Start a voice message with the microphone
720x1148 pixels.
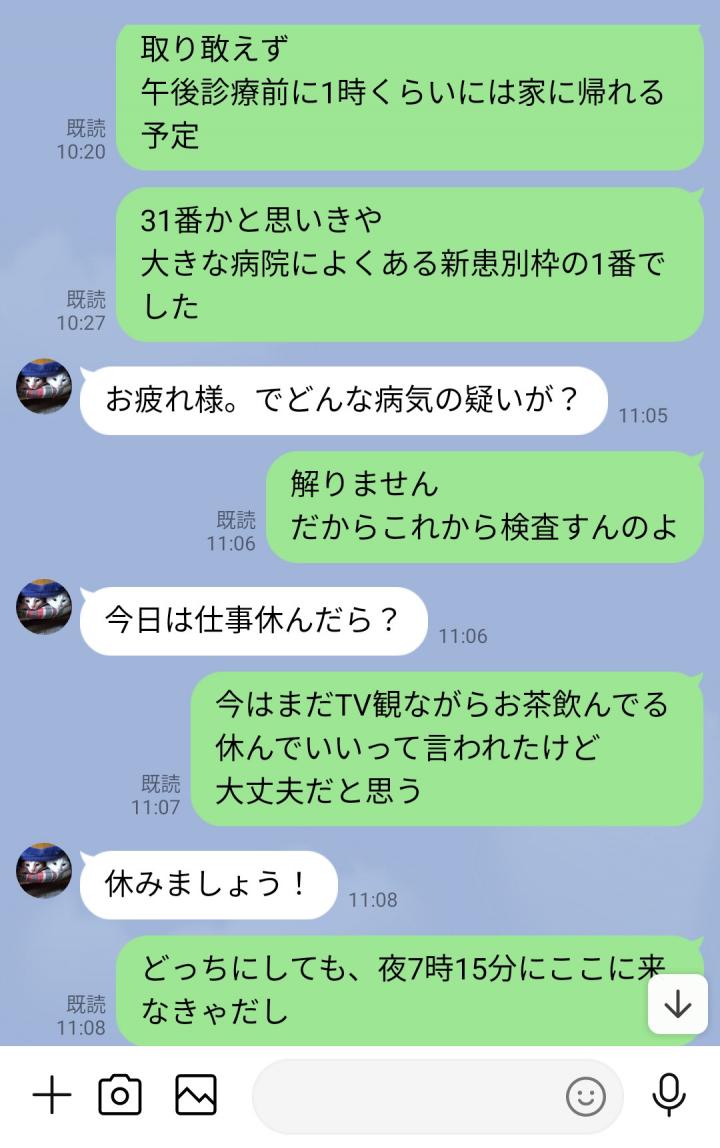coord(669,1096)
